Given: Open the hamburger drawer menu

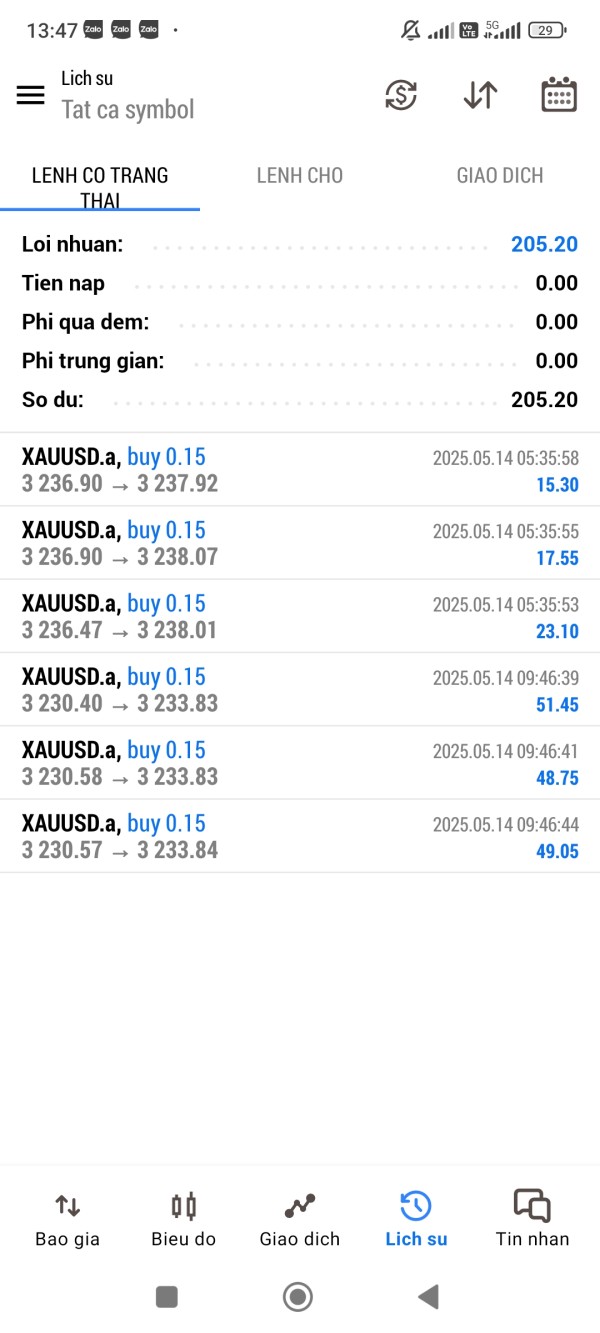Looking at the screenshot, I should pyautogui.click(x=31, y=95).
